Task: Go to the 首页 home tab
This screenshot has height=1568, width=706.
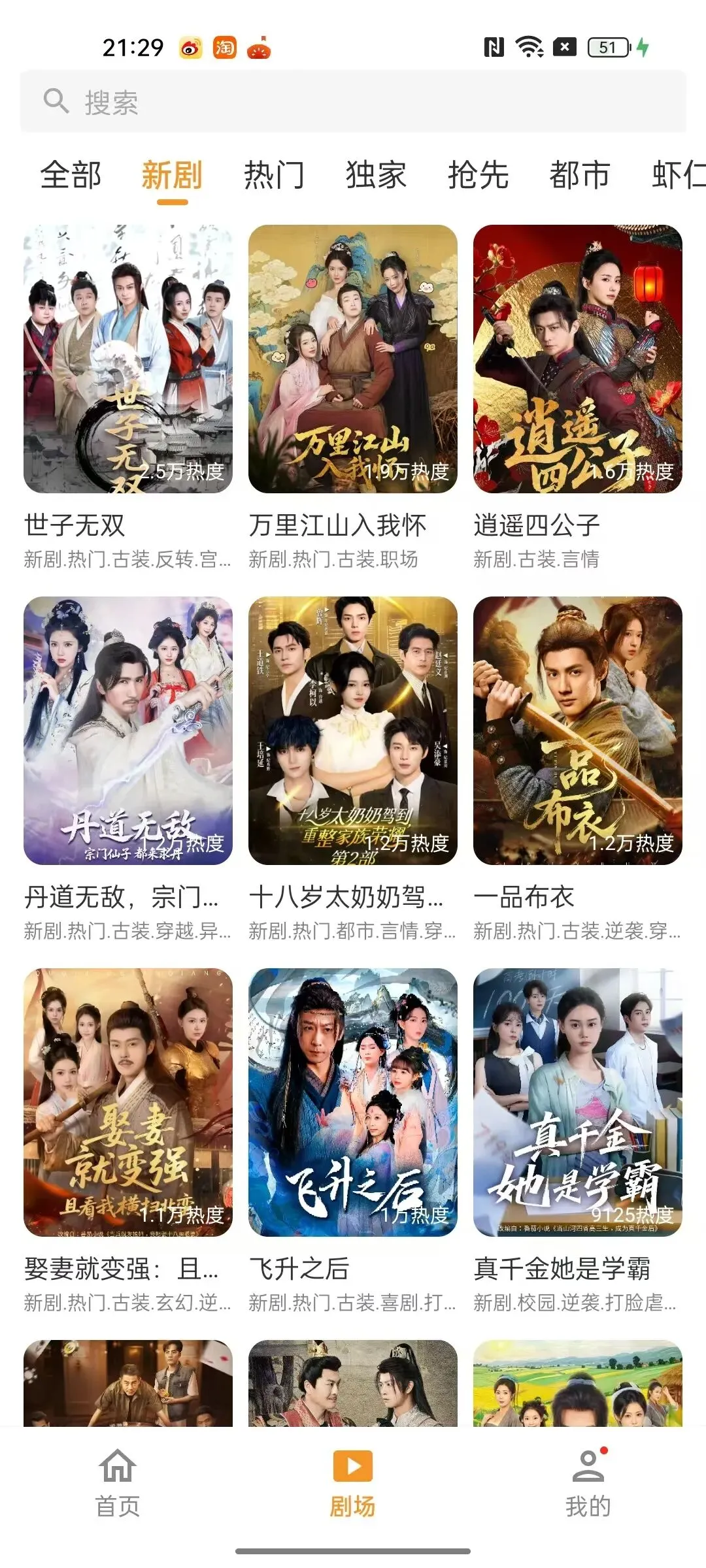Action: (x=118, y=1482)
